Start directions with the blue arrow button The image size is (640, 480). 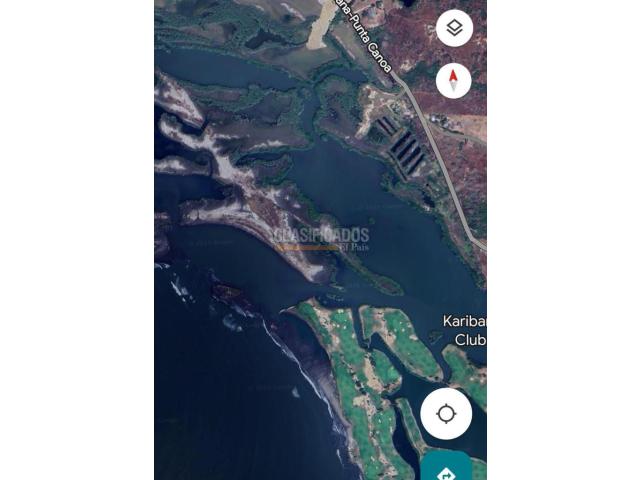coord(447,470)
